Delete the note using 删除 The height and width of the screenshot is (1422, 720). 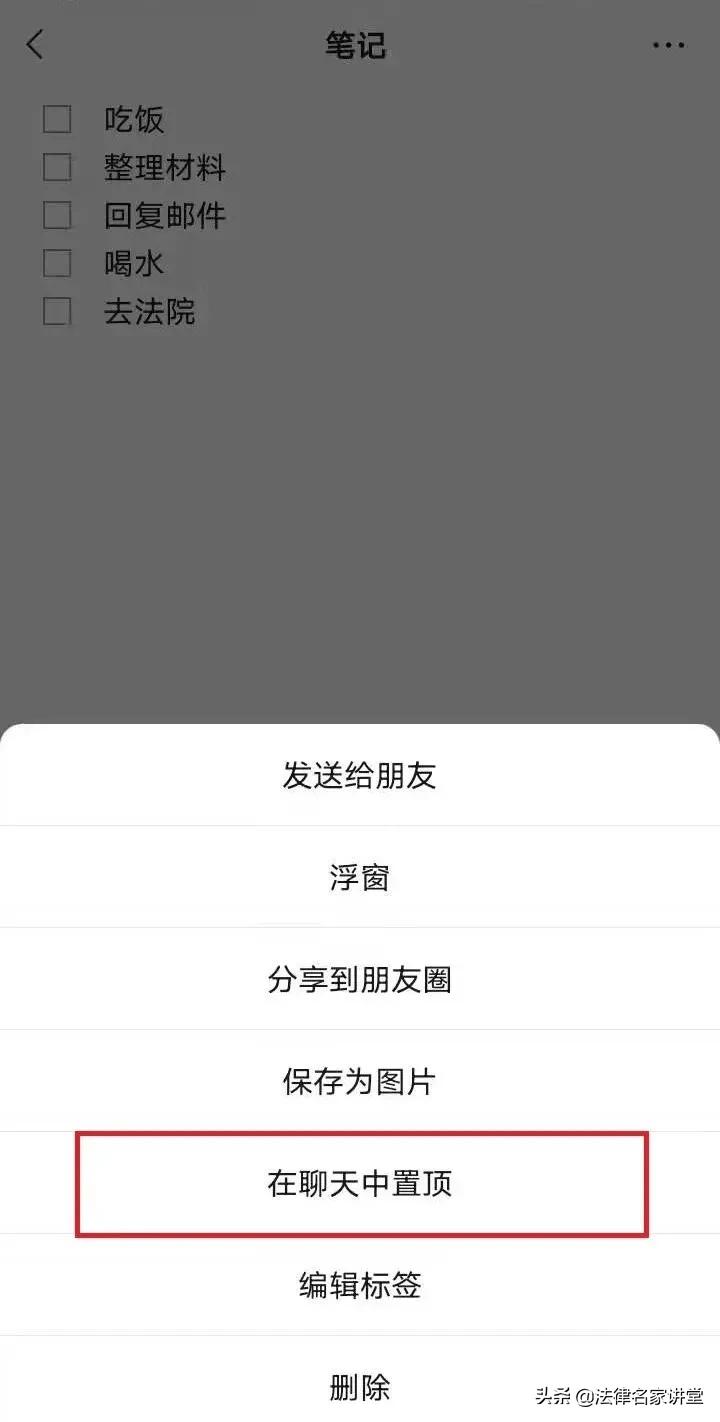pyautogui.click(x=360, y=1388)
